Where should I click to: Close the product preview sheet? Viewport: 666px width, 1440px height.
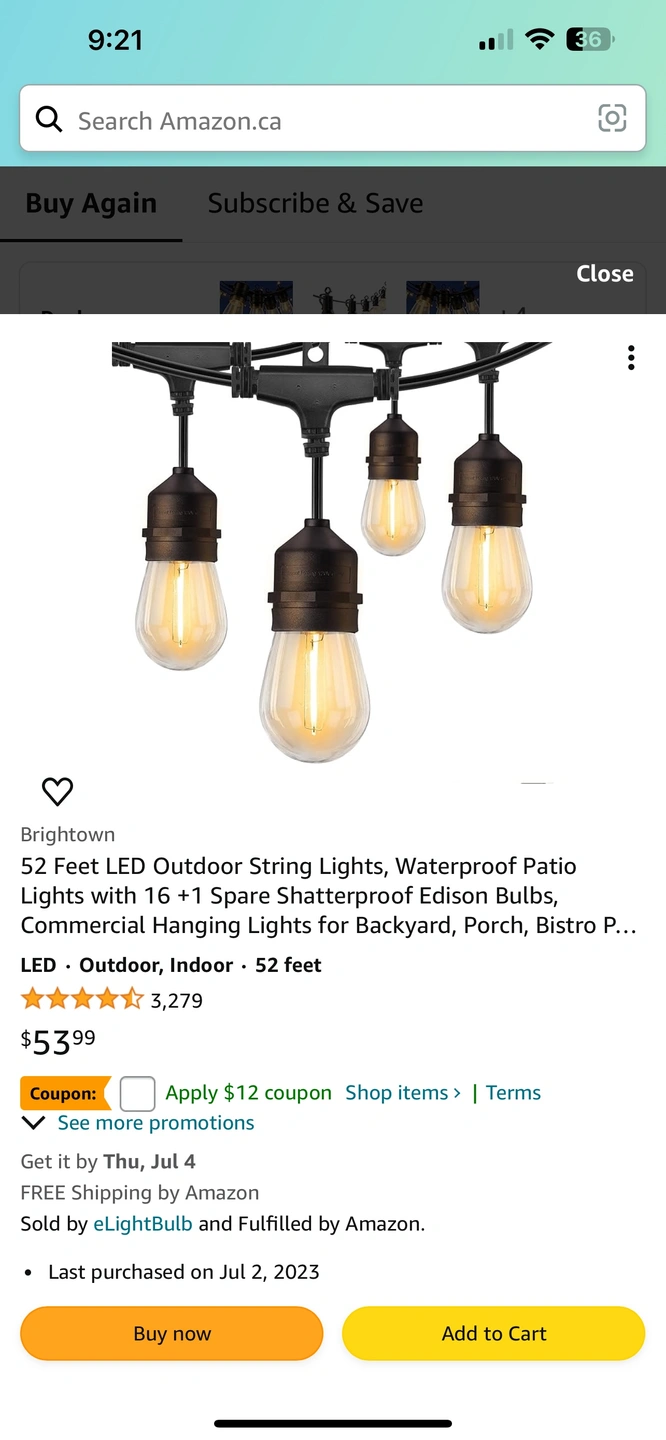[x=604, y=274]
